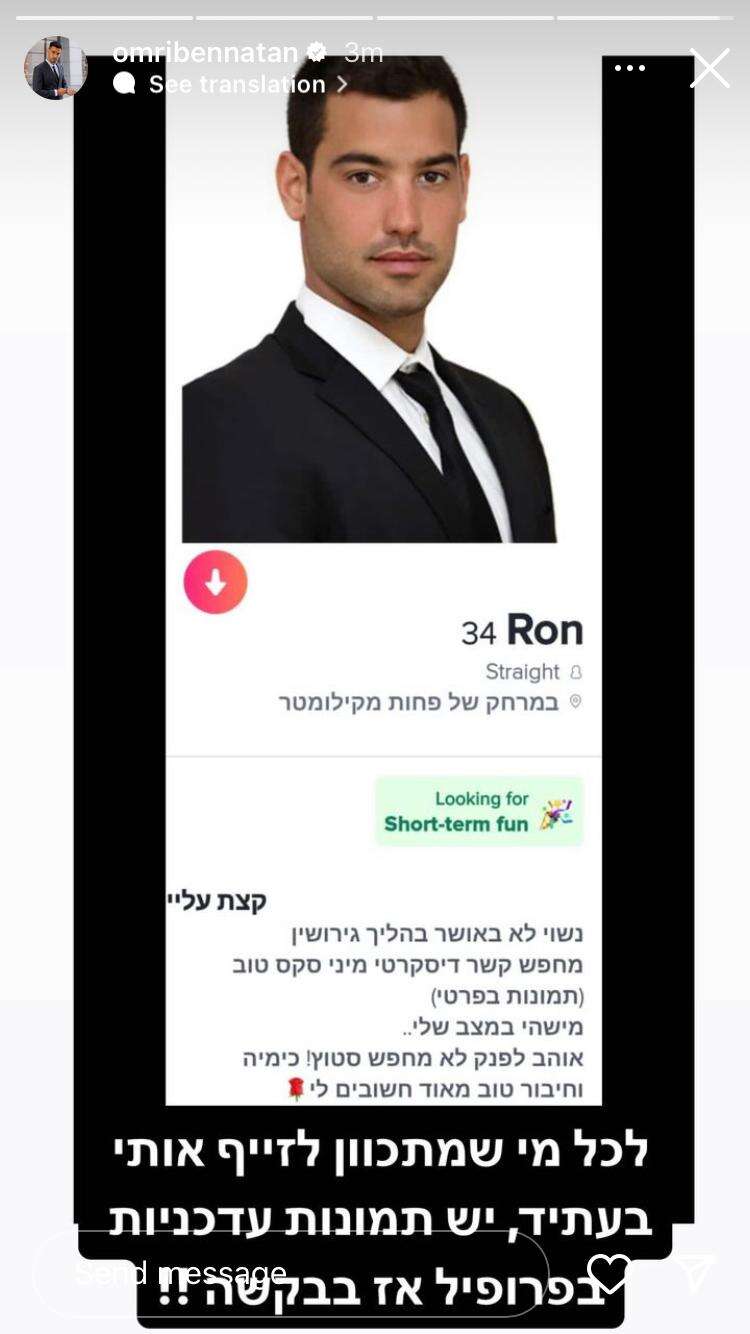Close the story viewer
The image size is (750, 1334).
click(x=709, y=68)
